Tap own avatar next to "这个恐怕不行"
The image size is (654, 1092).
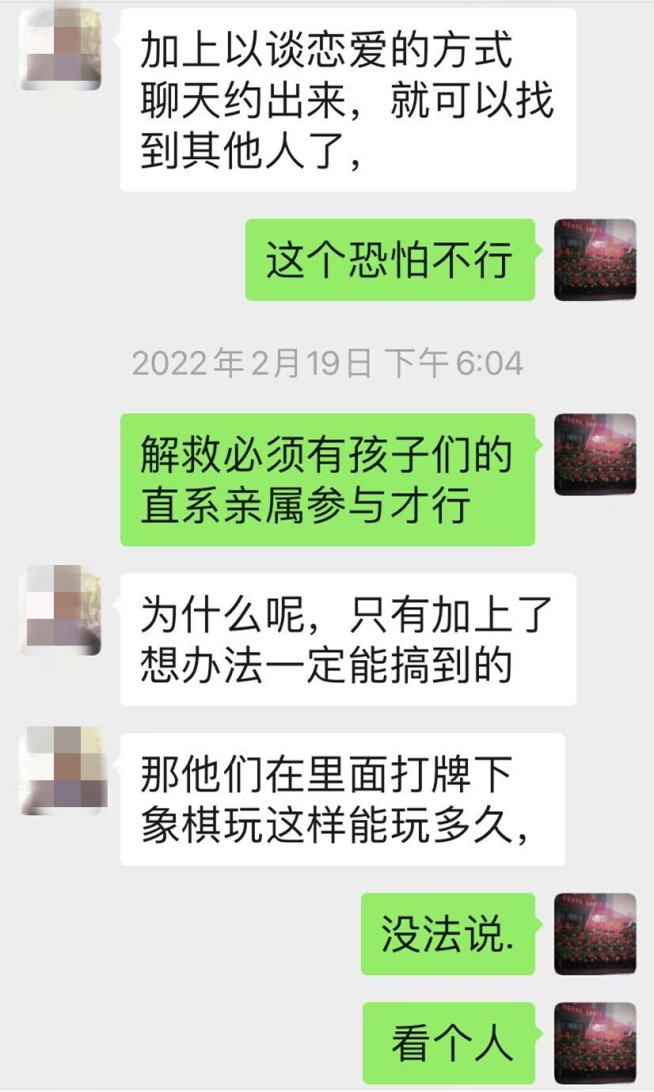click(x=595, y=260)
